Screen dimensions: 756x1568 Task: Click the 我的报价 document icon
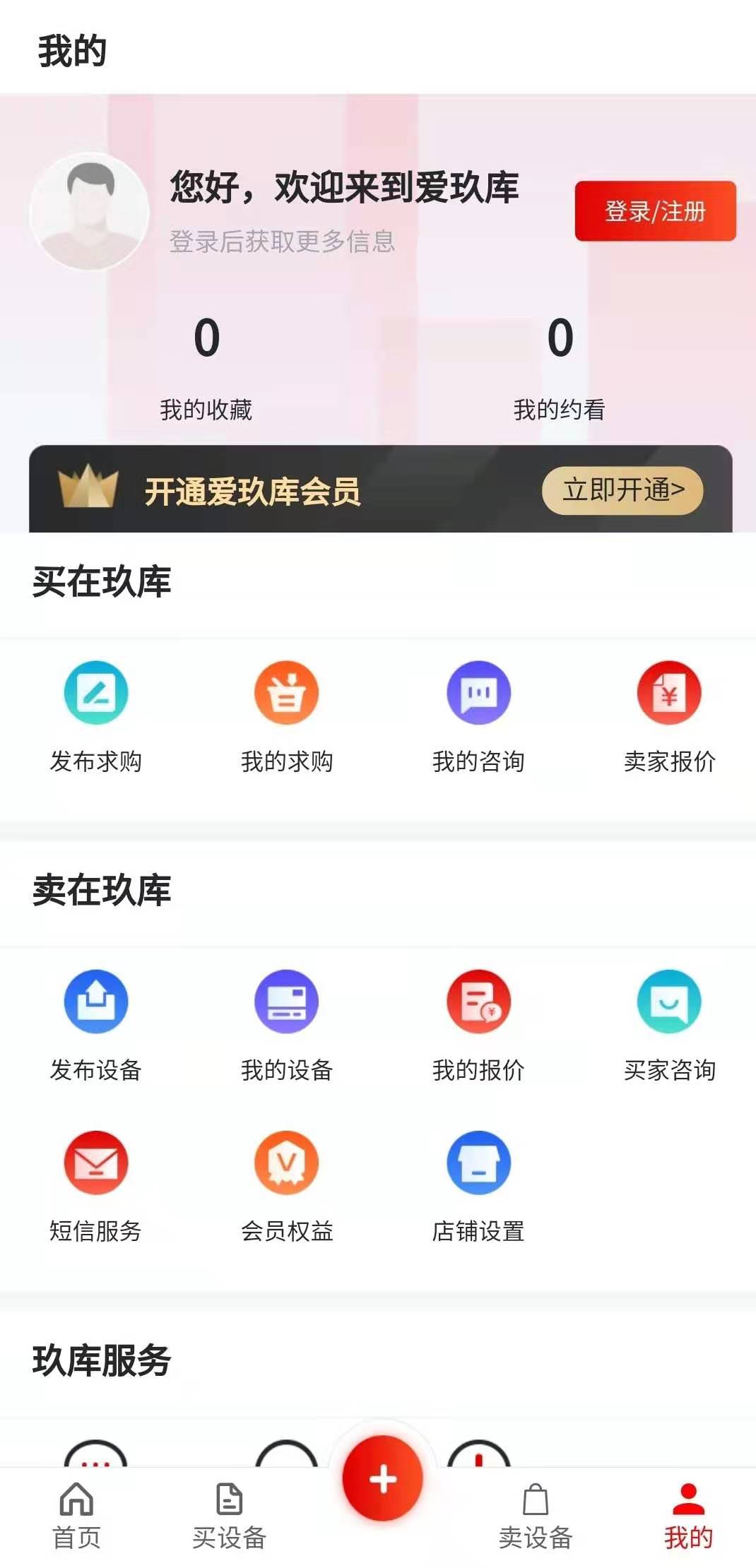pyautogui.click(x=478, y=1000)
